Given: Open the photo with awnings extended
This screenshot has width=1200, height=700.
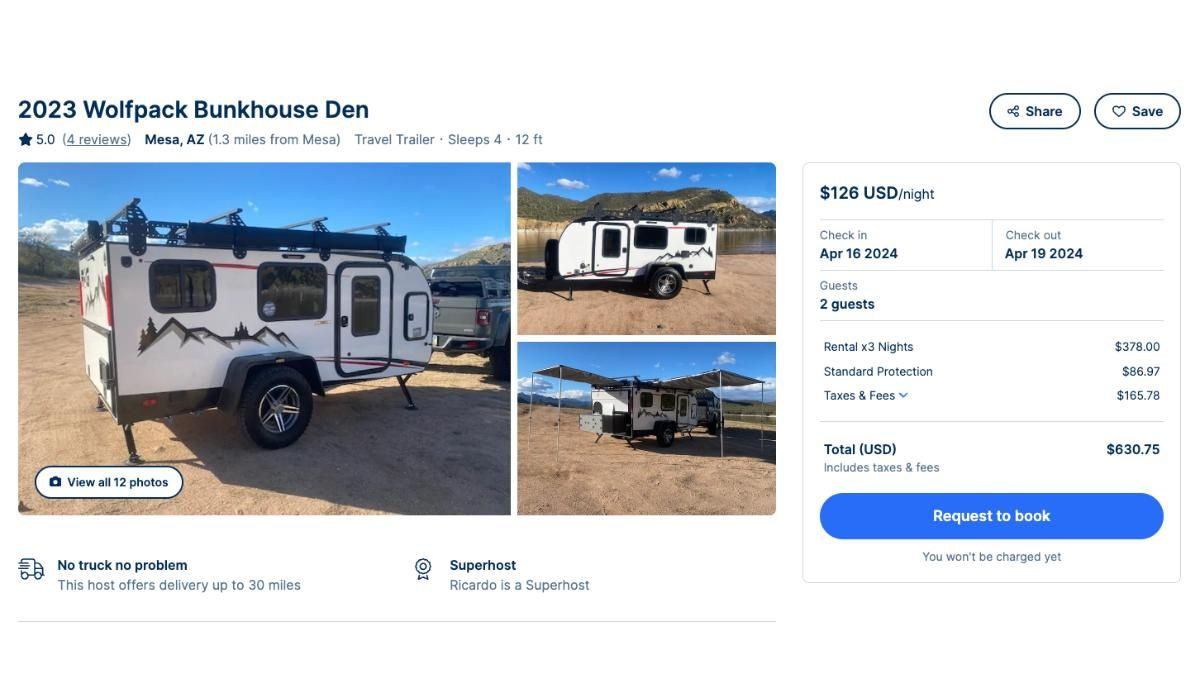Looking at the screenshot, I should 646,428.
